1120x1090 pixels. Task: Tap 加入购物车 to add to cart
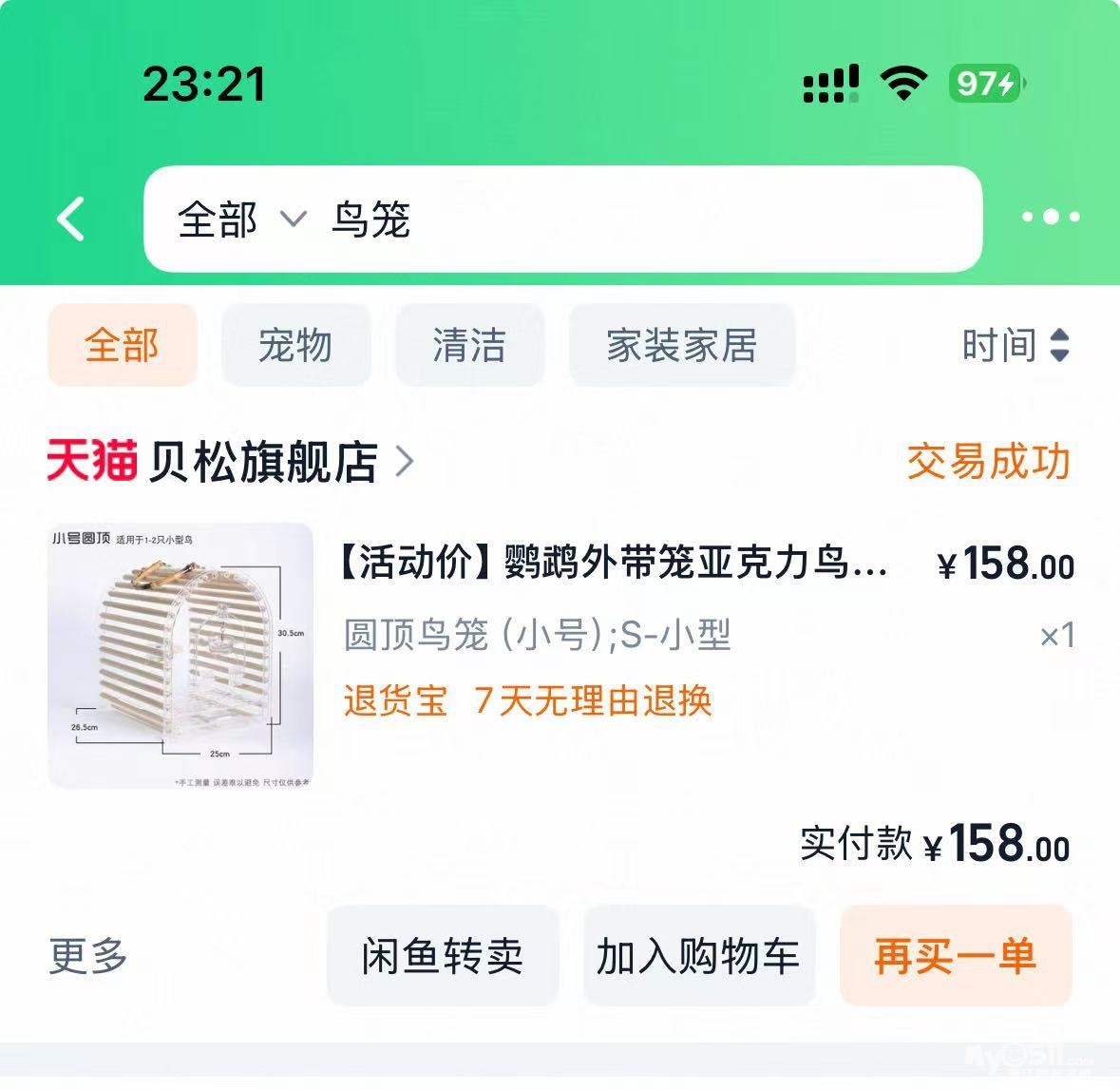click(x=698, y=955)
